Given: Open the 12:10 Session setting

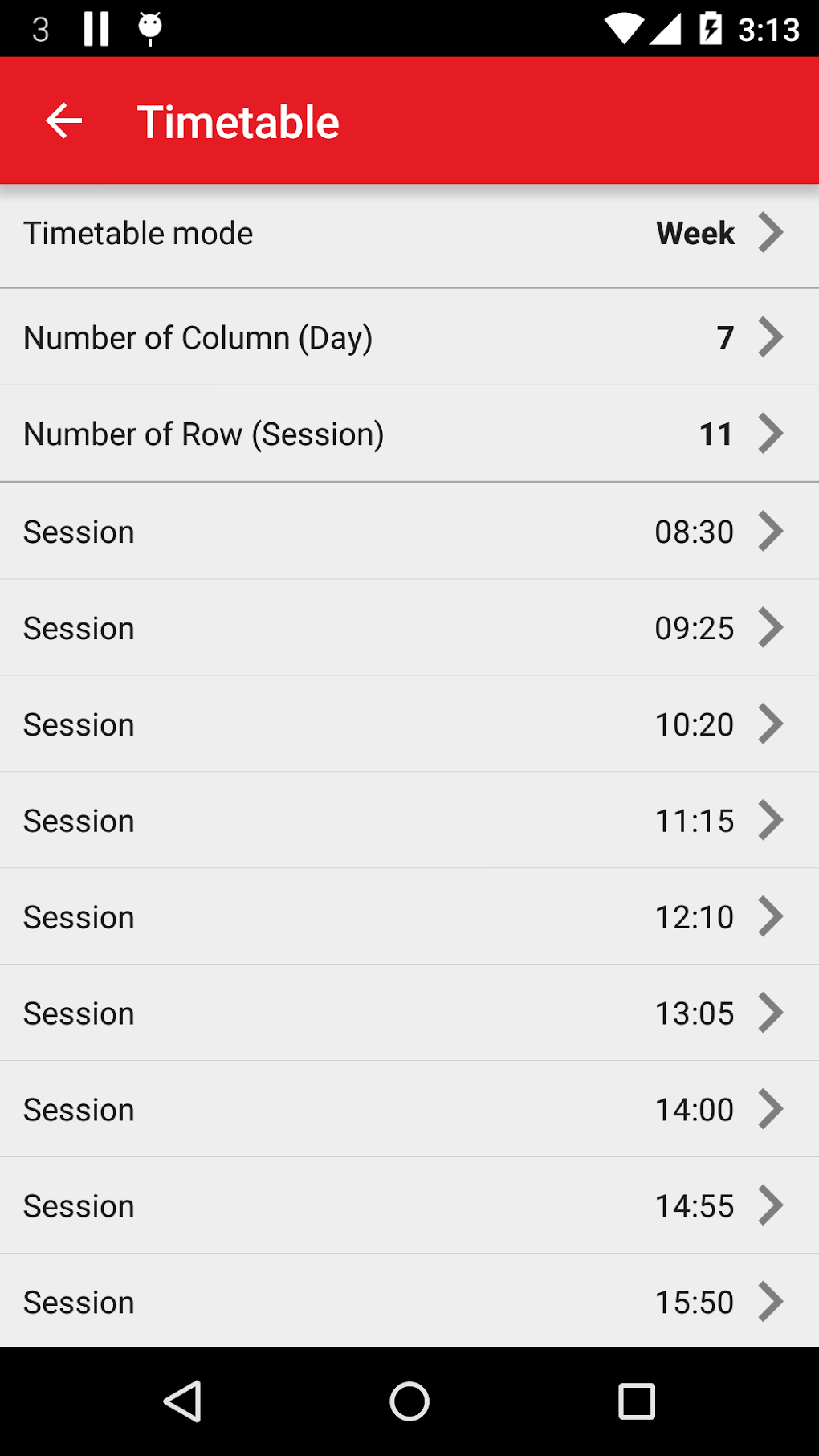Looking at the screenshot, I should [409, 916].
